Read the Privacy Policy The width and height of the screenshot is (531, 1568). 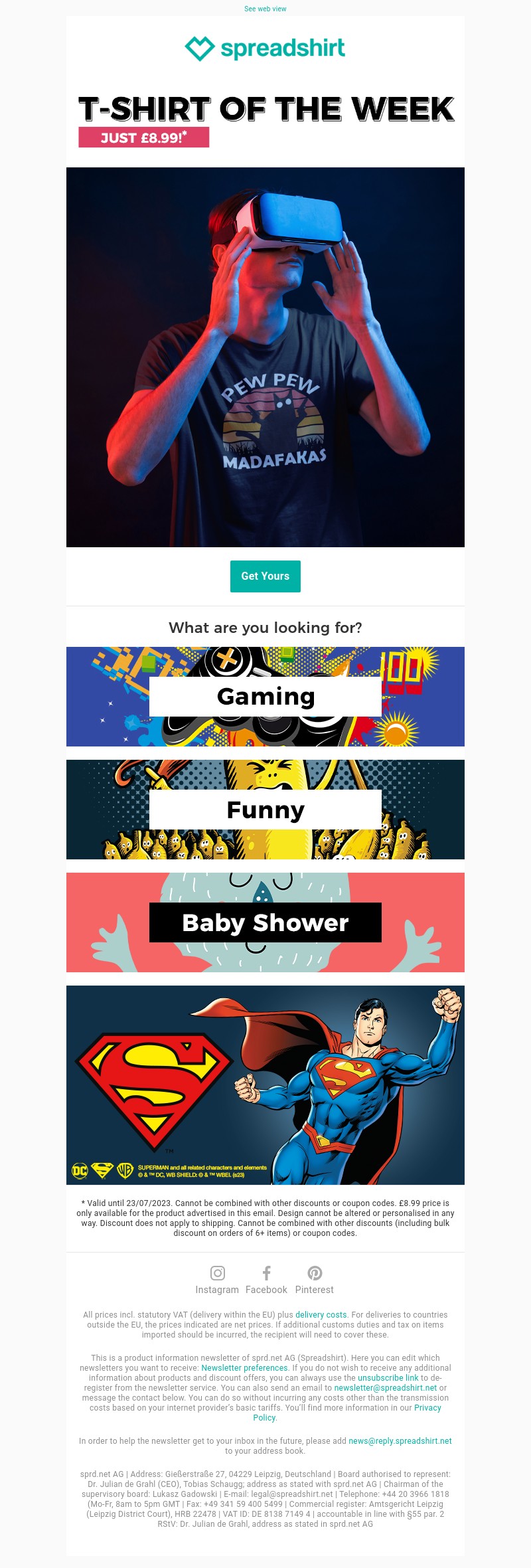point(427,1407)
